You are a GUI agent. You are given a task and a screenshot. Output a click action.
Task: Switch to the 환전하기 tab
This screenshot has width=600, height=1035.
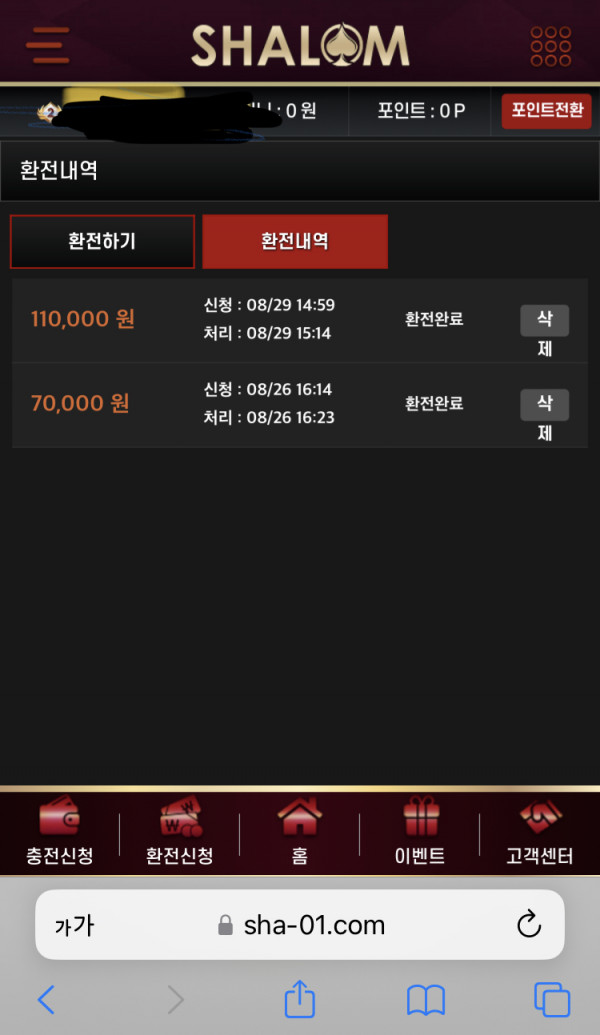[102, 241]
